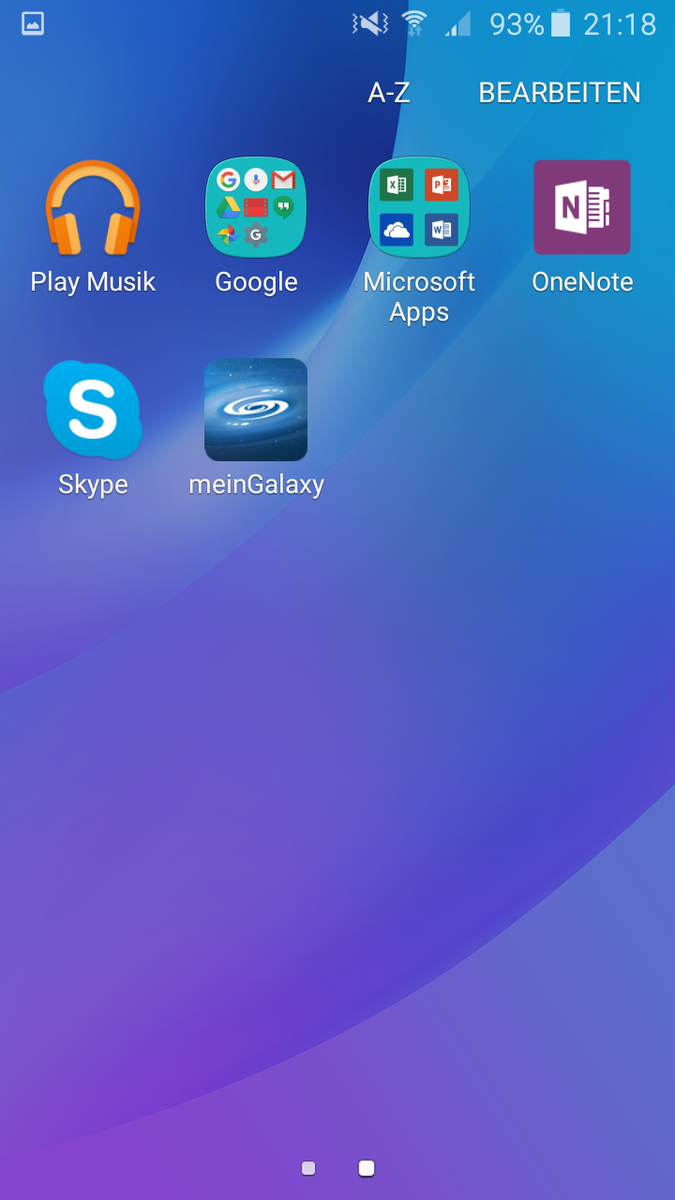
Task: Tap BEARBEITEN to edit apps
Action: click(x=559, y=93)
